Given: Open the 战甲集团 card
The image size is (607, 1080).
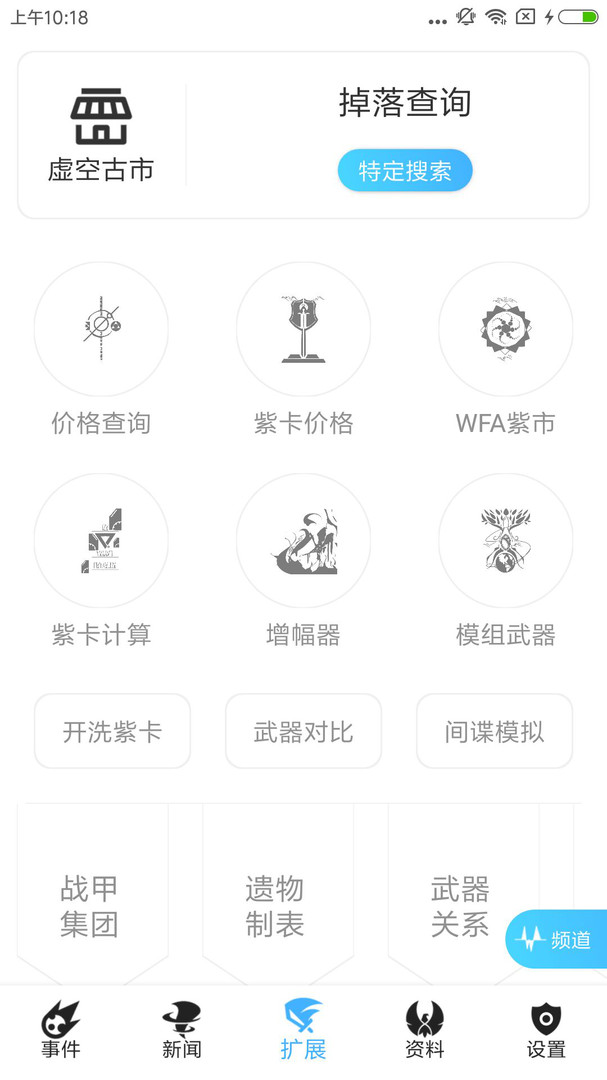Looking at the screenshot, I should pyautogui.click(x=91, y=905).
